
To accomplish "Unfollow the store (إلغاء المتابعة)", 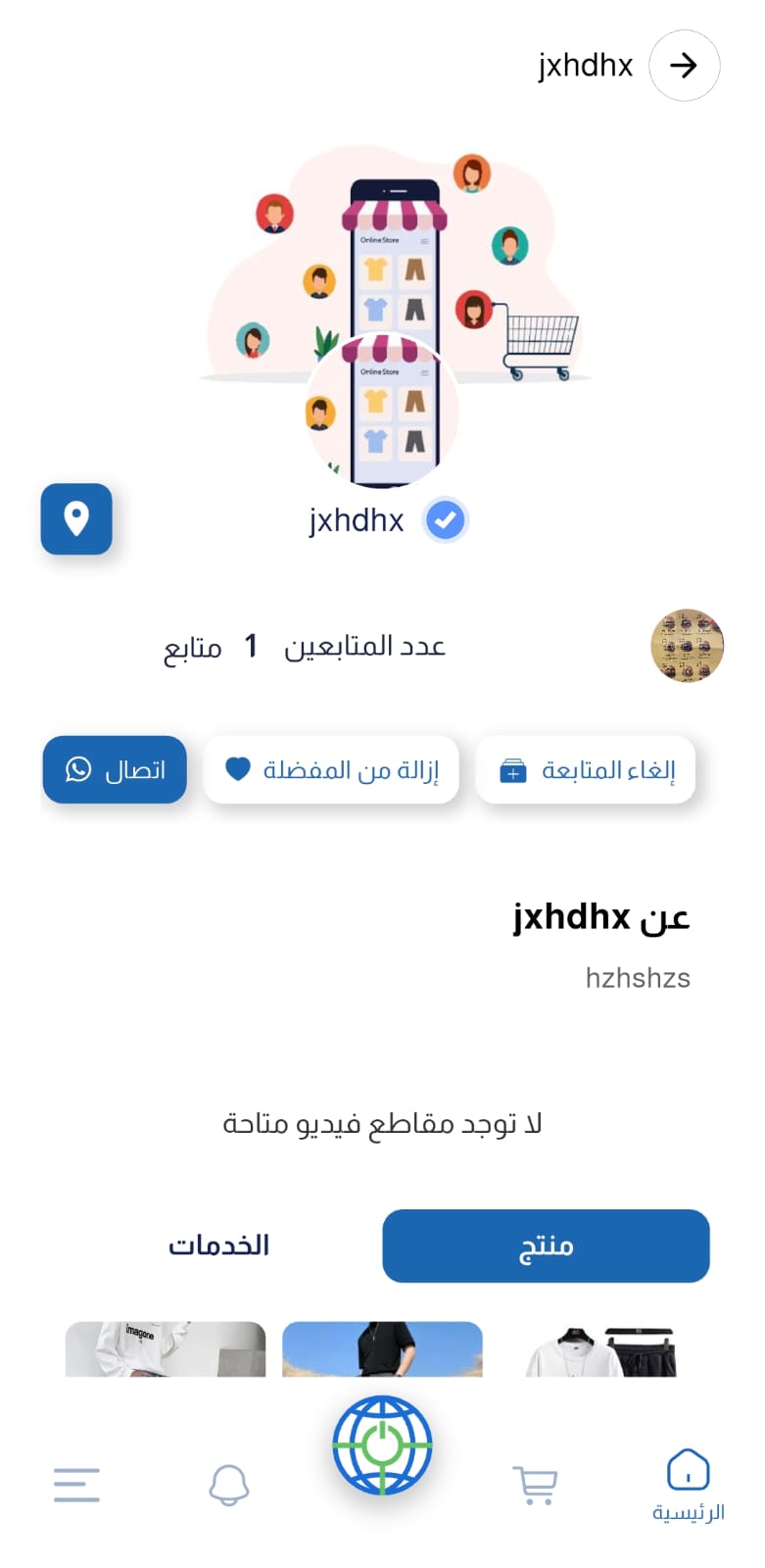I will pyautogui.click(x=586, y=769).
